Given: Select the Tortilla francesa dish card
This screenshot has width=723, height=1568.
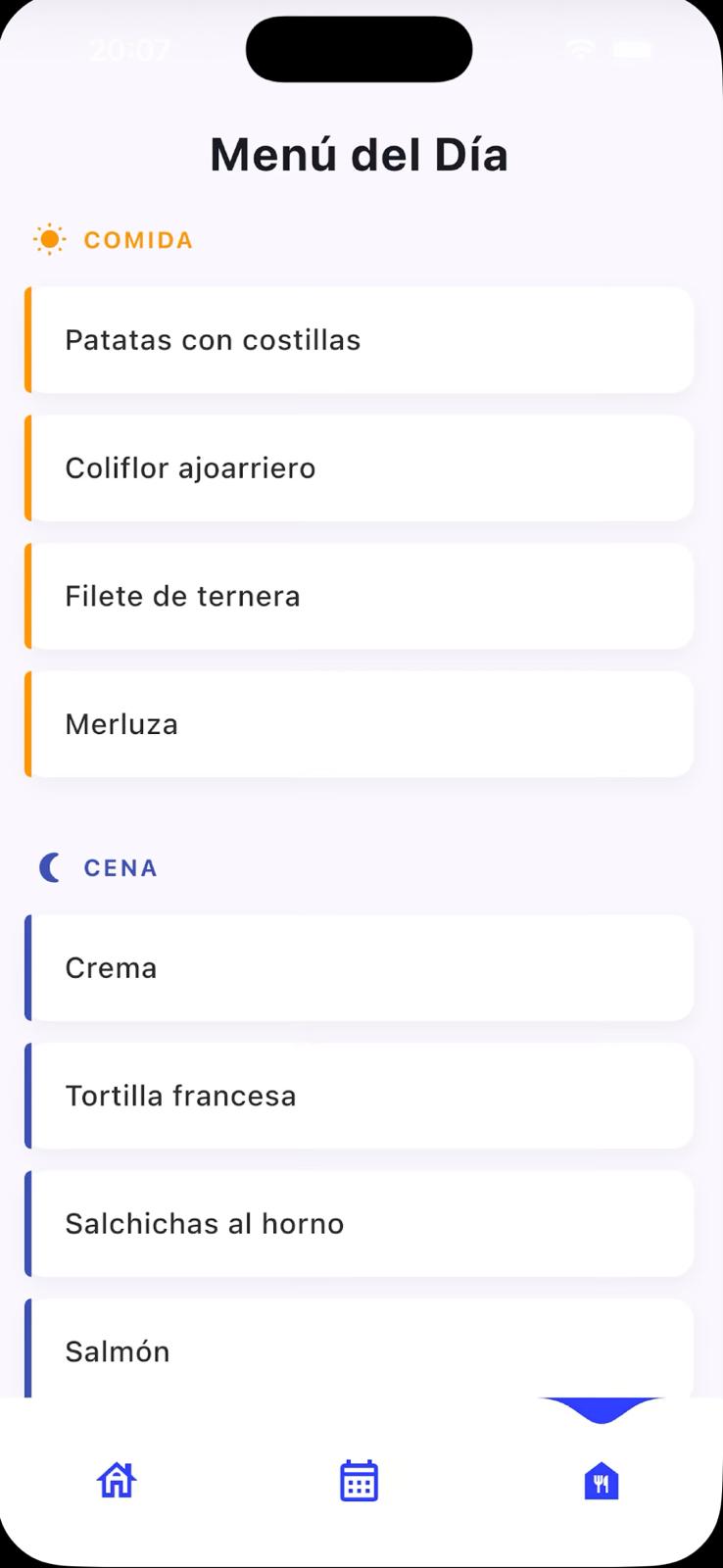Looking at the screenshot, I should [358, 1095].
